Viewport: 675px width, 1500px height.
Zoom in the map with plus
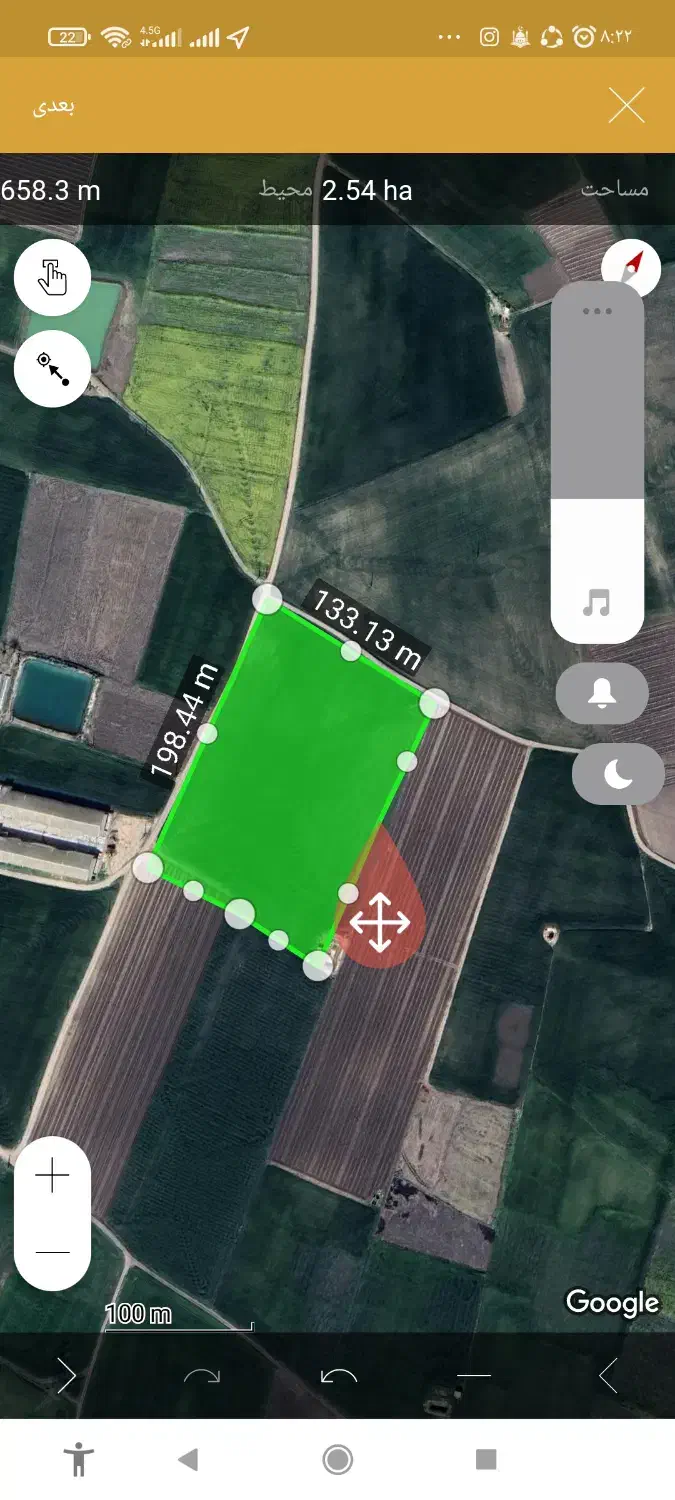point(52,1177)
